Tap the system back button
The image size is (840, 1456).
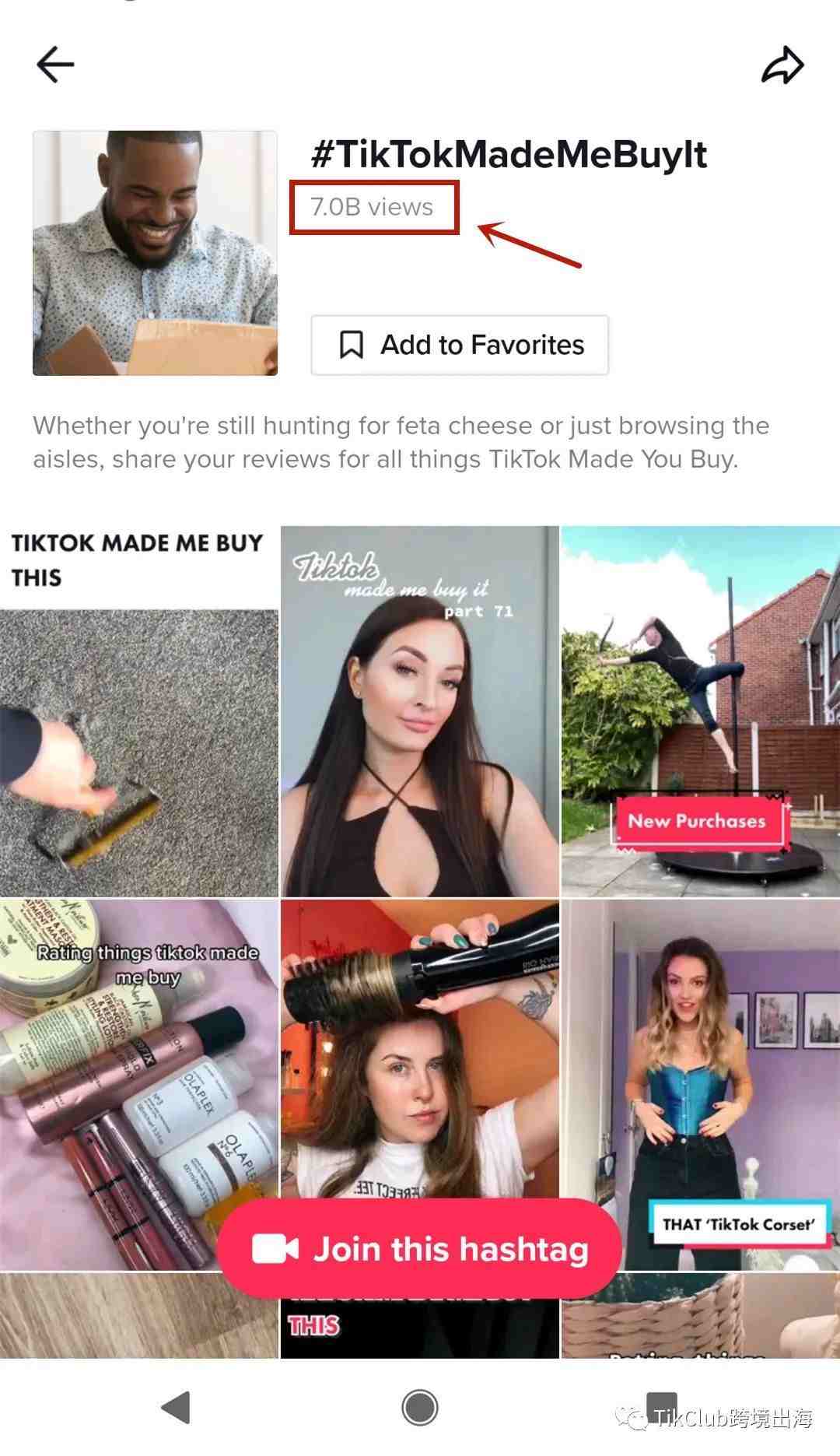pyautogui.click(x=176, y=1407)
